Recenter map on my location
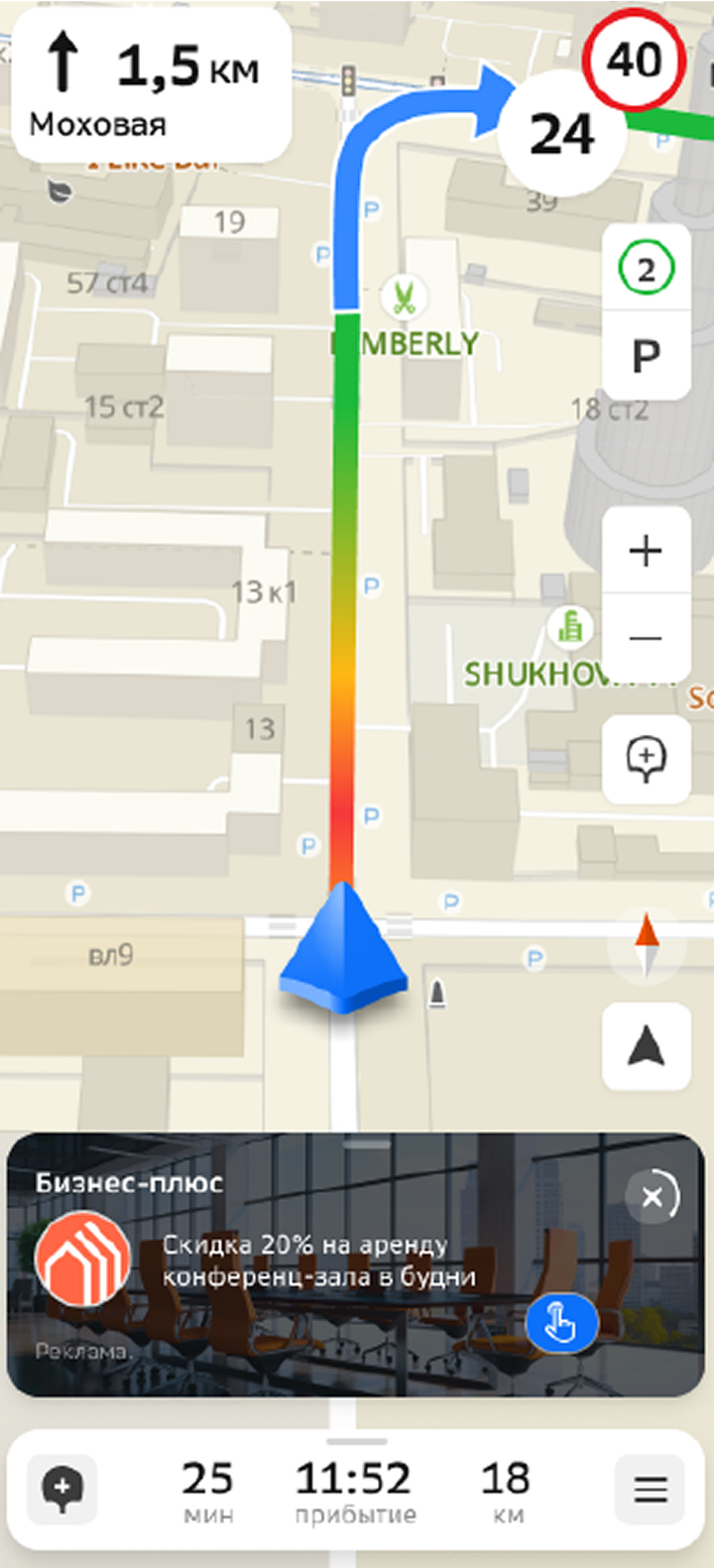Image resolution: width=714 pixels, height=1568 pixels. coord(647,1046)
